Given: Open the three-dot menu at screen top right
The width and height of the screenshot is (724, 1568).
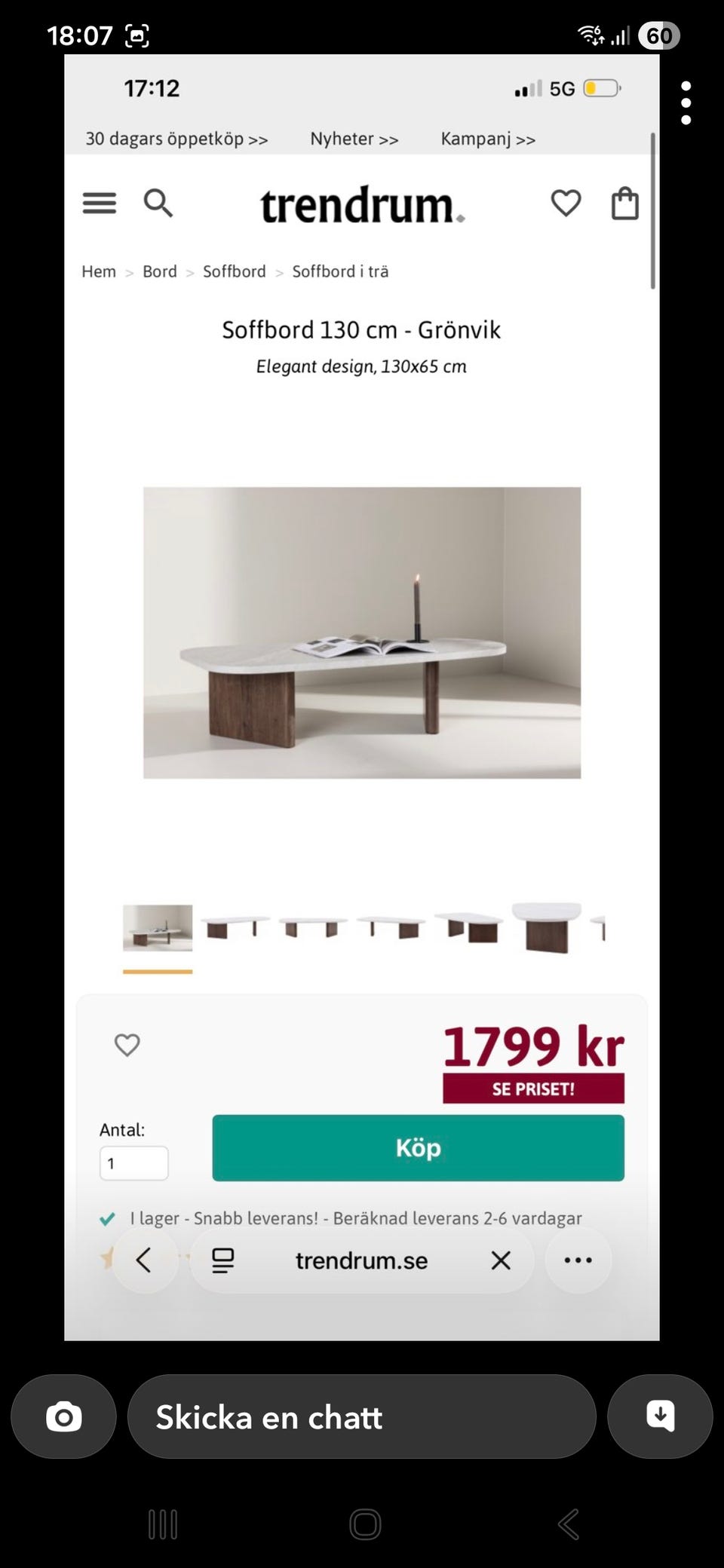Looking at the screenshot, I should click(685, 103).
